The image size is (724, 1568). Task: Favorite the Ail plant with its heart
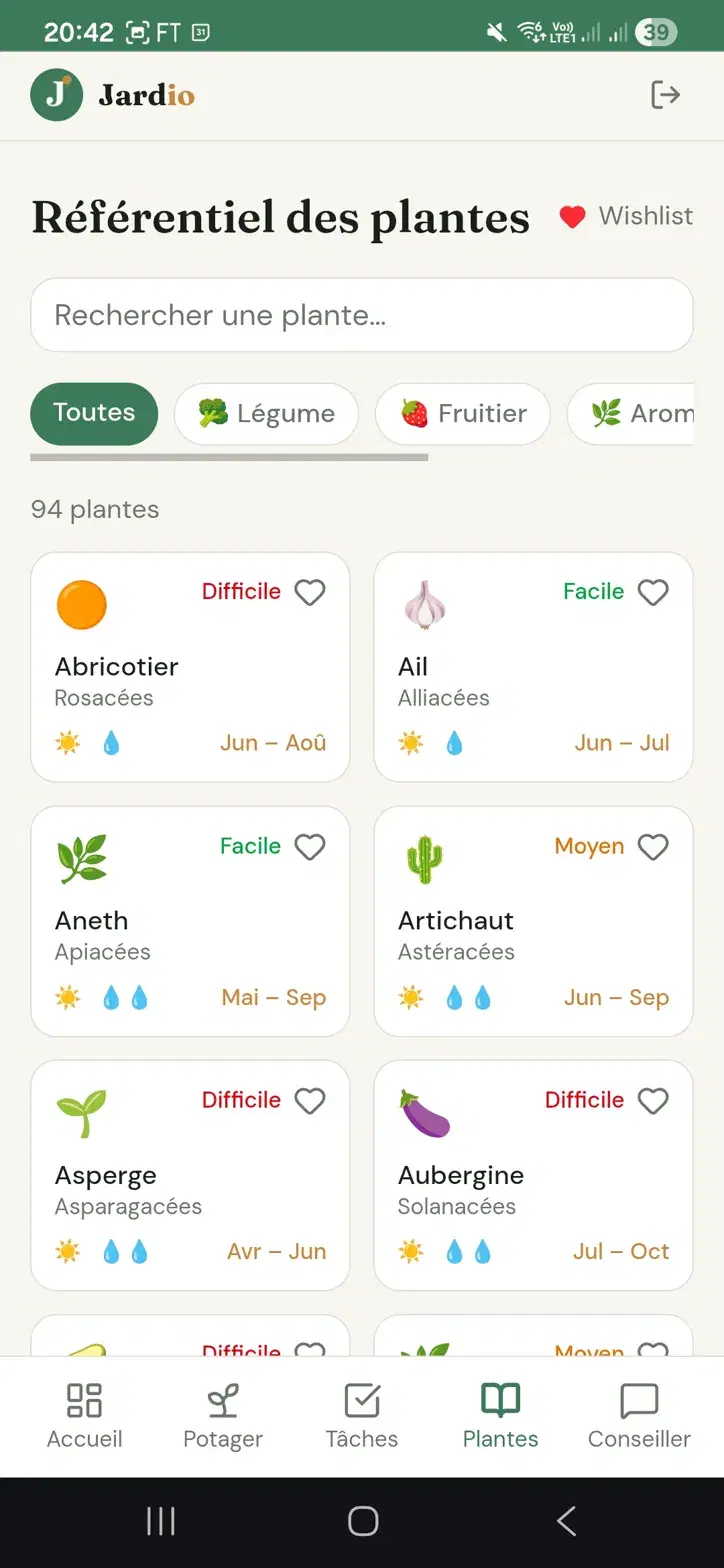[653, 593]
